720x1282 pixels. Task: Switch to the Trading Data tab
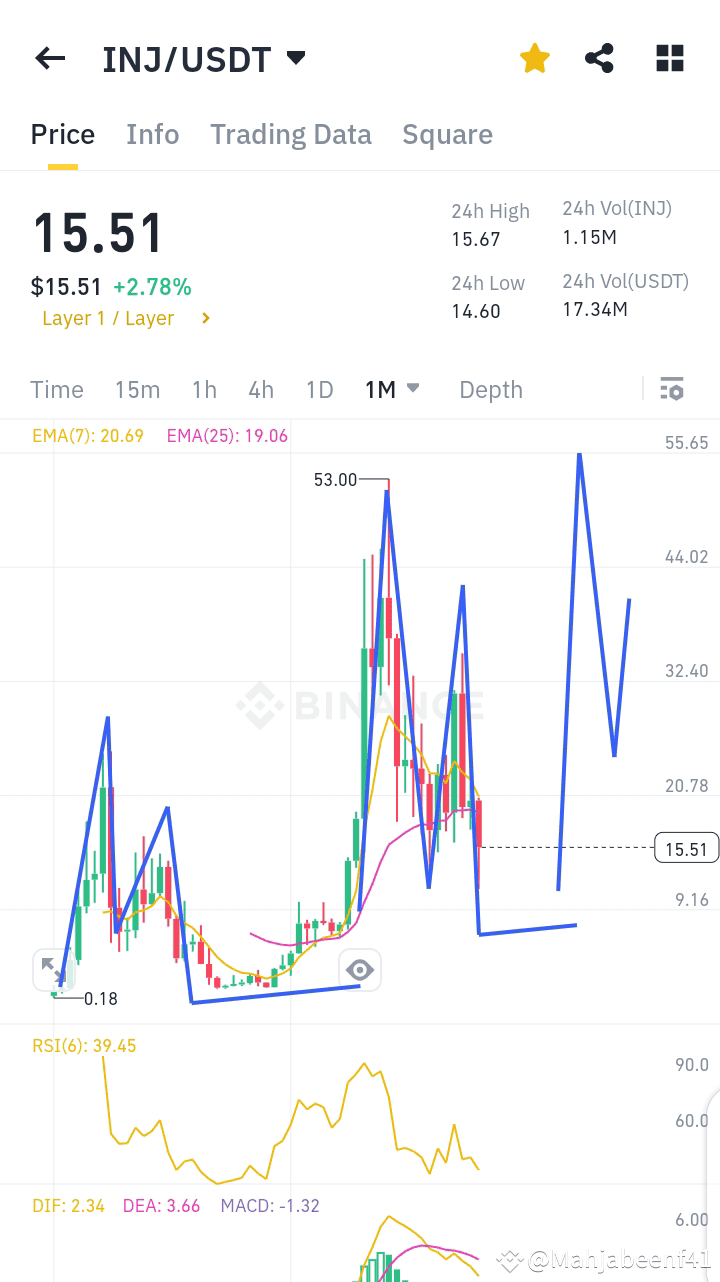(290, 134)
